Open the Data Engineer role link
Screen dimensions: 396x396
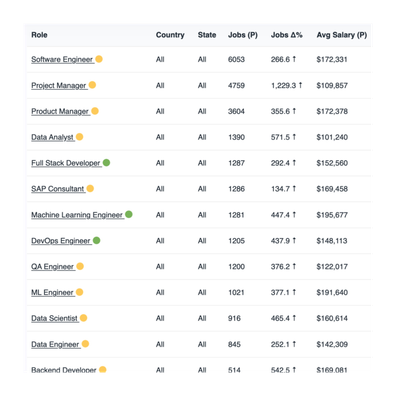(55, 344)
